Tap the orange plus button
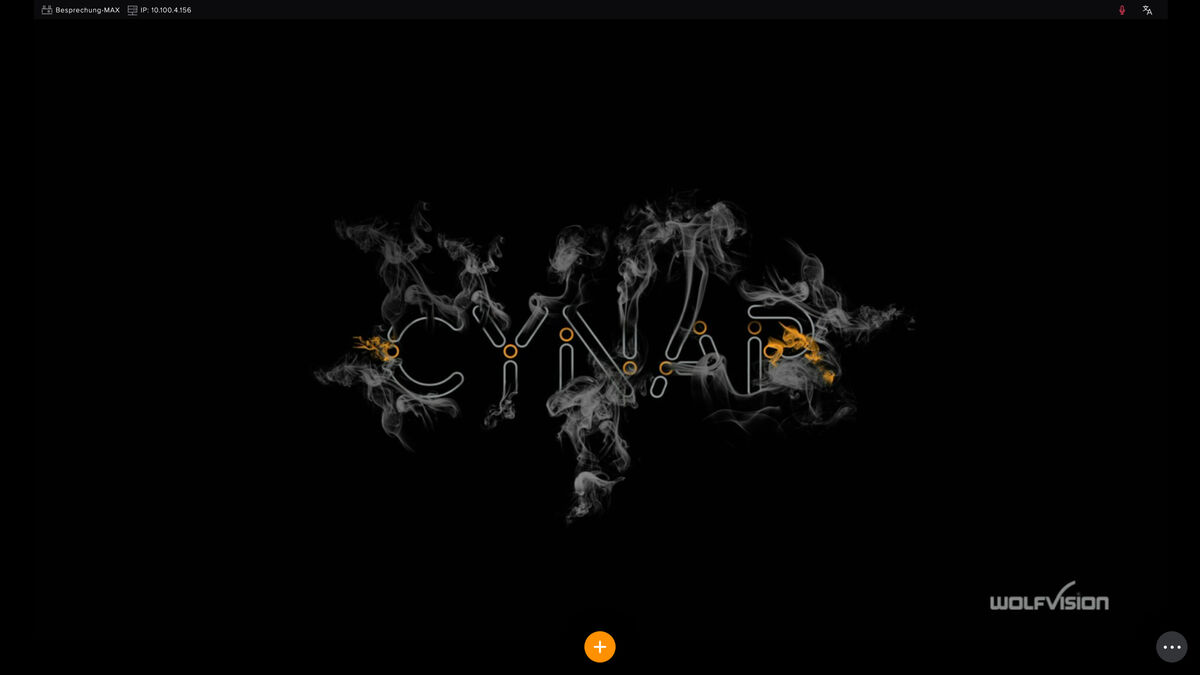The height and width of the screenshot is (675, 1200). point(600,647)
